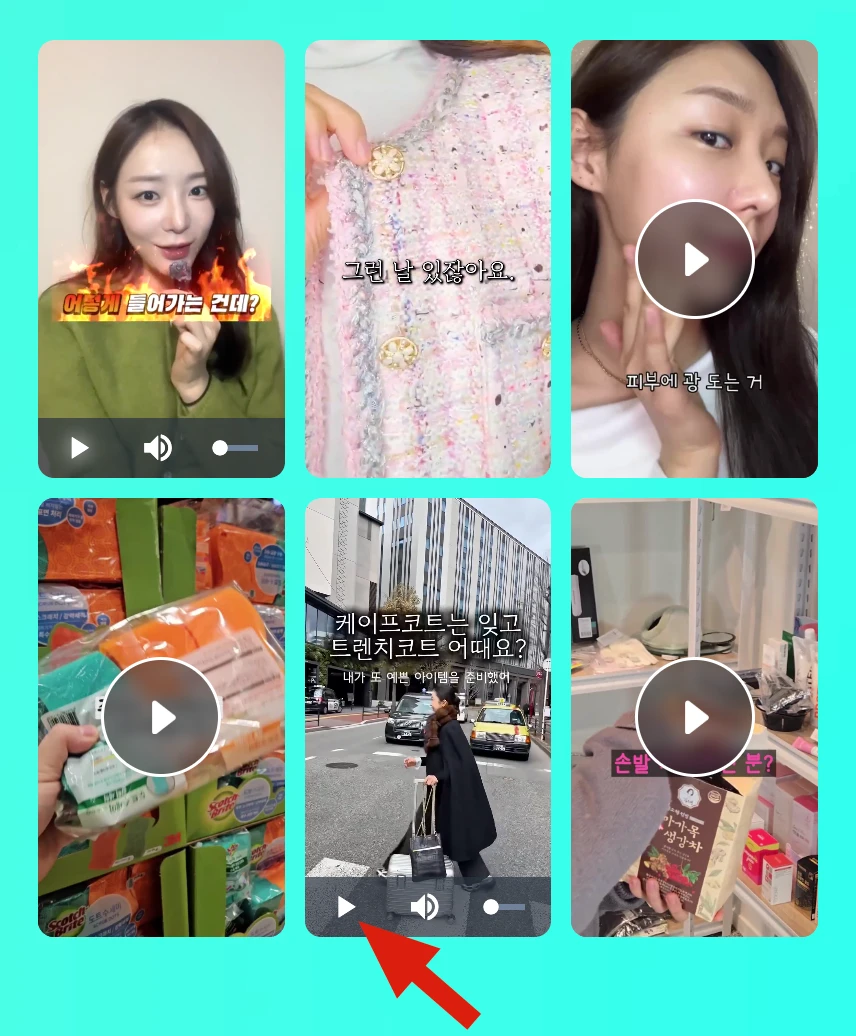Tap volume slider on green sweater video

pos(236,448)
